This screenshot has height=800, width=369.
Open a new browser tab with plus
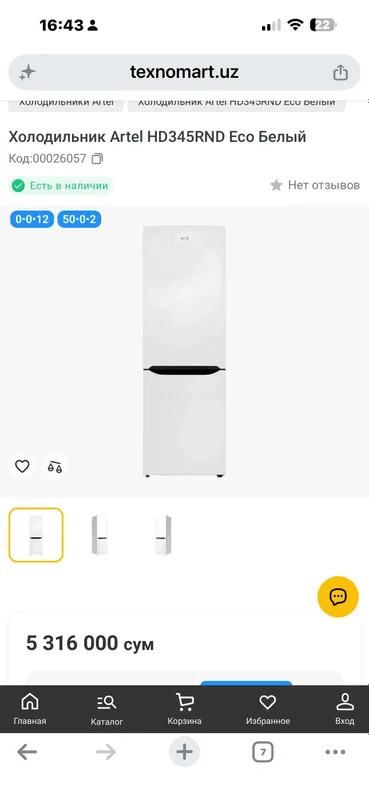tap(184, 752)
